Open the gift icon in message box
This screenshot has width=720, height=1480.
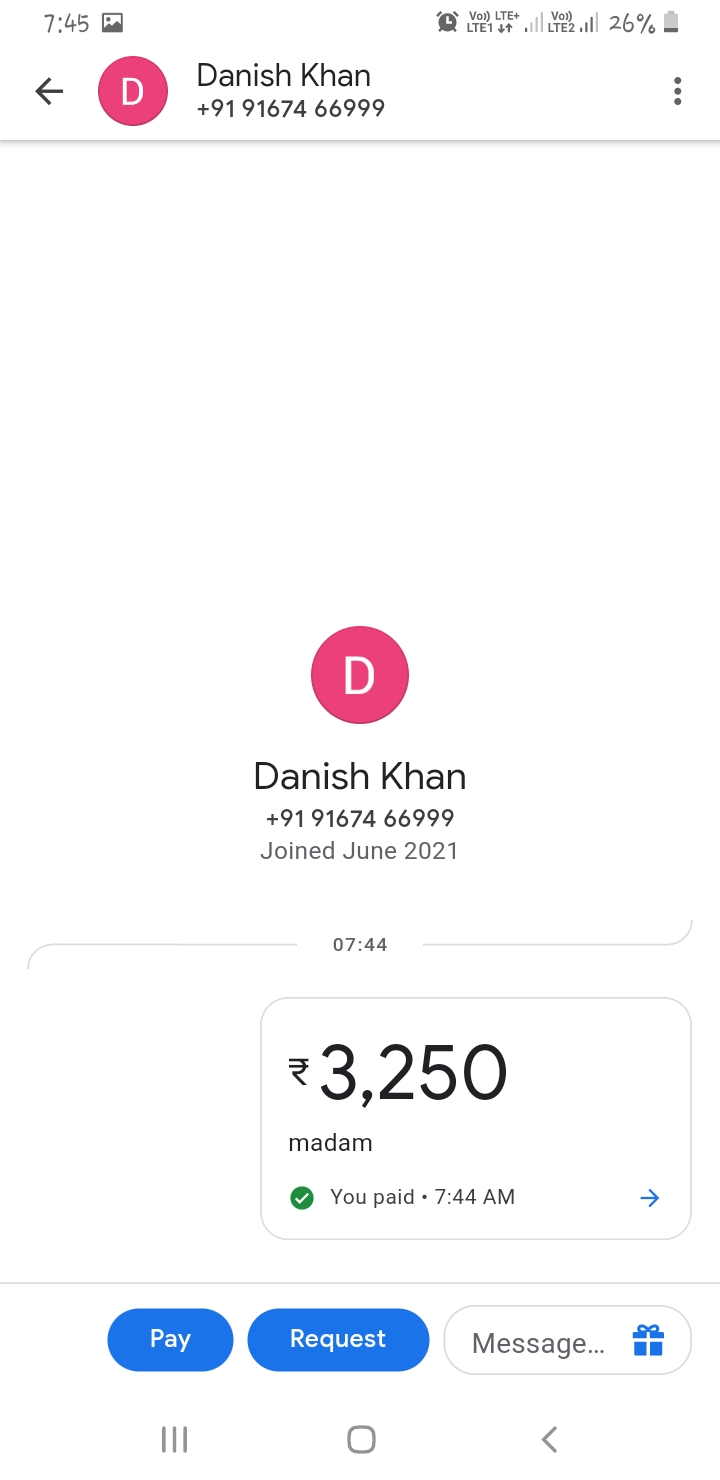(x=648, y=1340)
